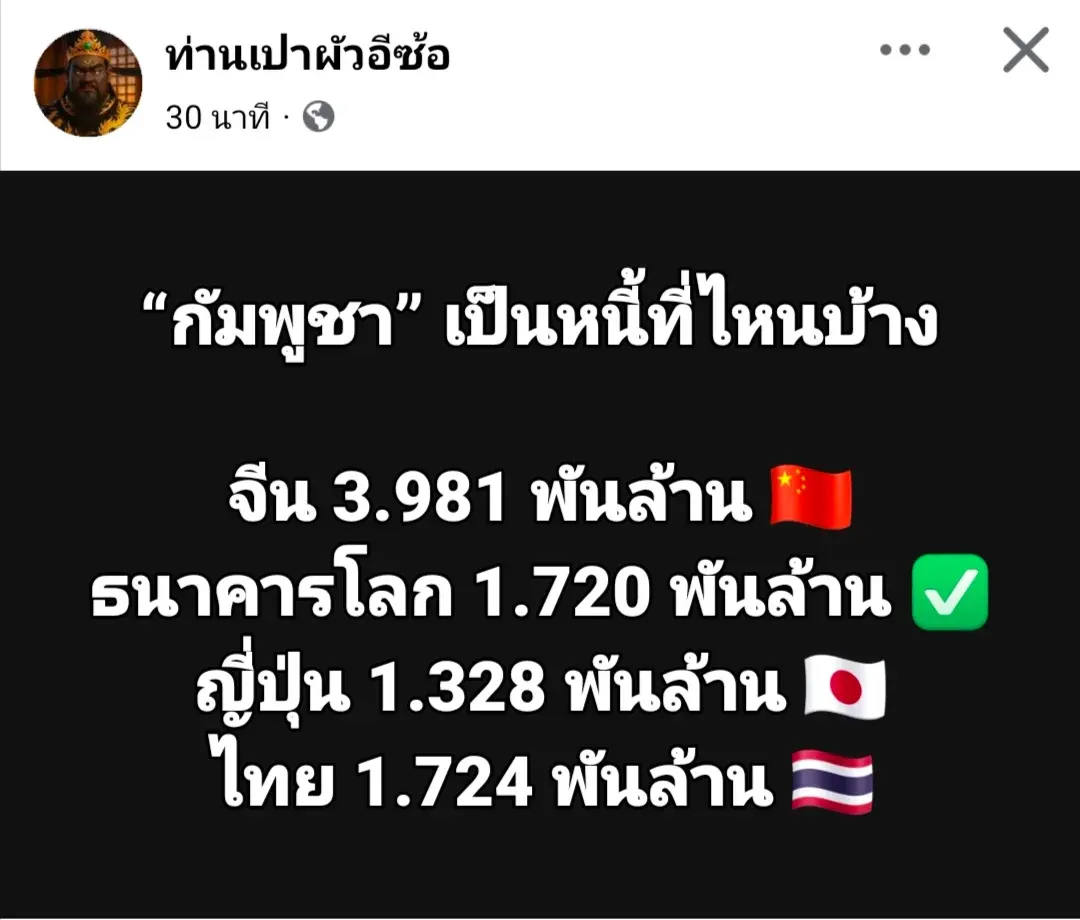Dismiss the post with the X icon
Screen dimensions: 1080x920
point(1025,50)
